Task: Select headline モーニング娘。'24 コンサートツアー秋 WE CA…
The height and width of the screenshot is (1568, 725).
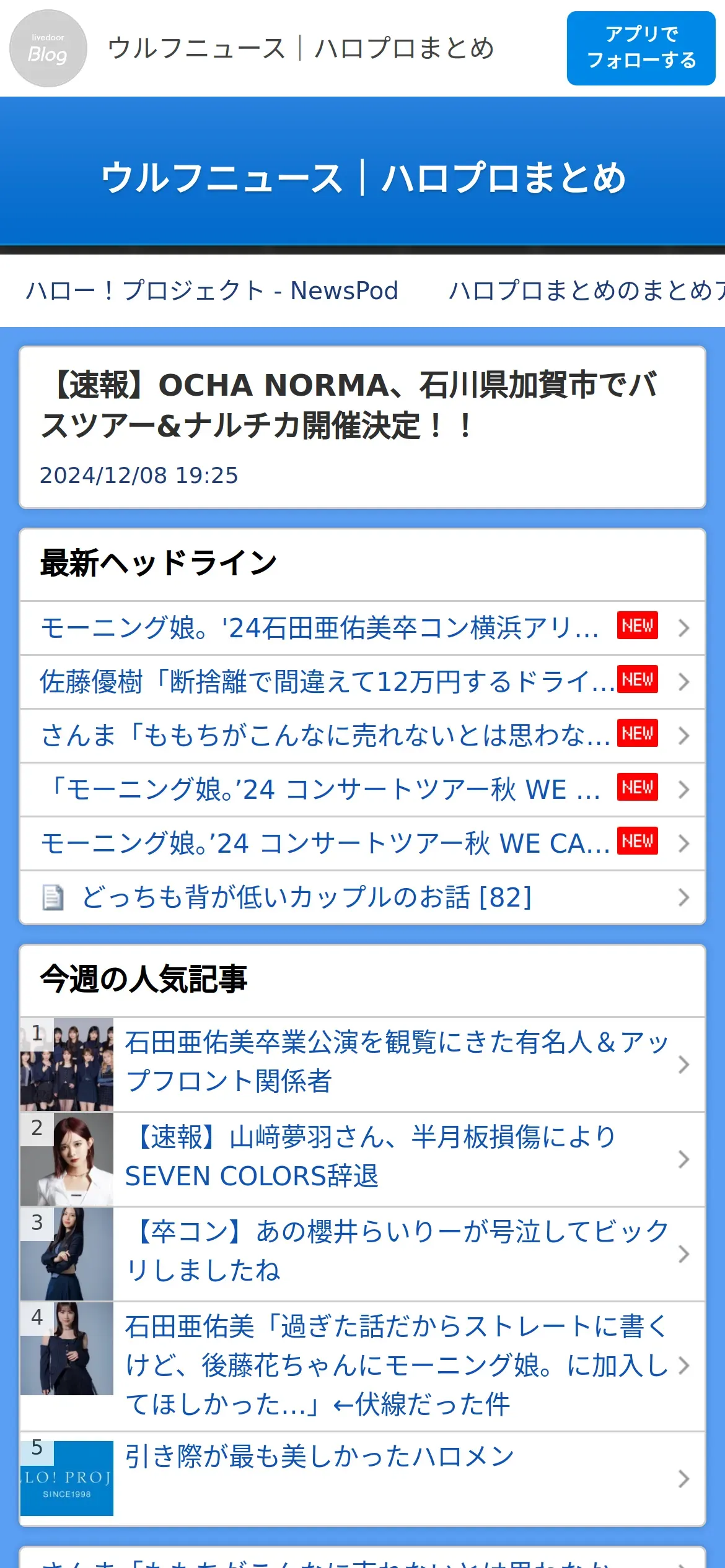Action: tap(362, 843)
